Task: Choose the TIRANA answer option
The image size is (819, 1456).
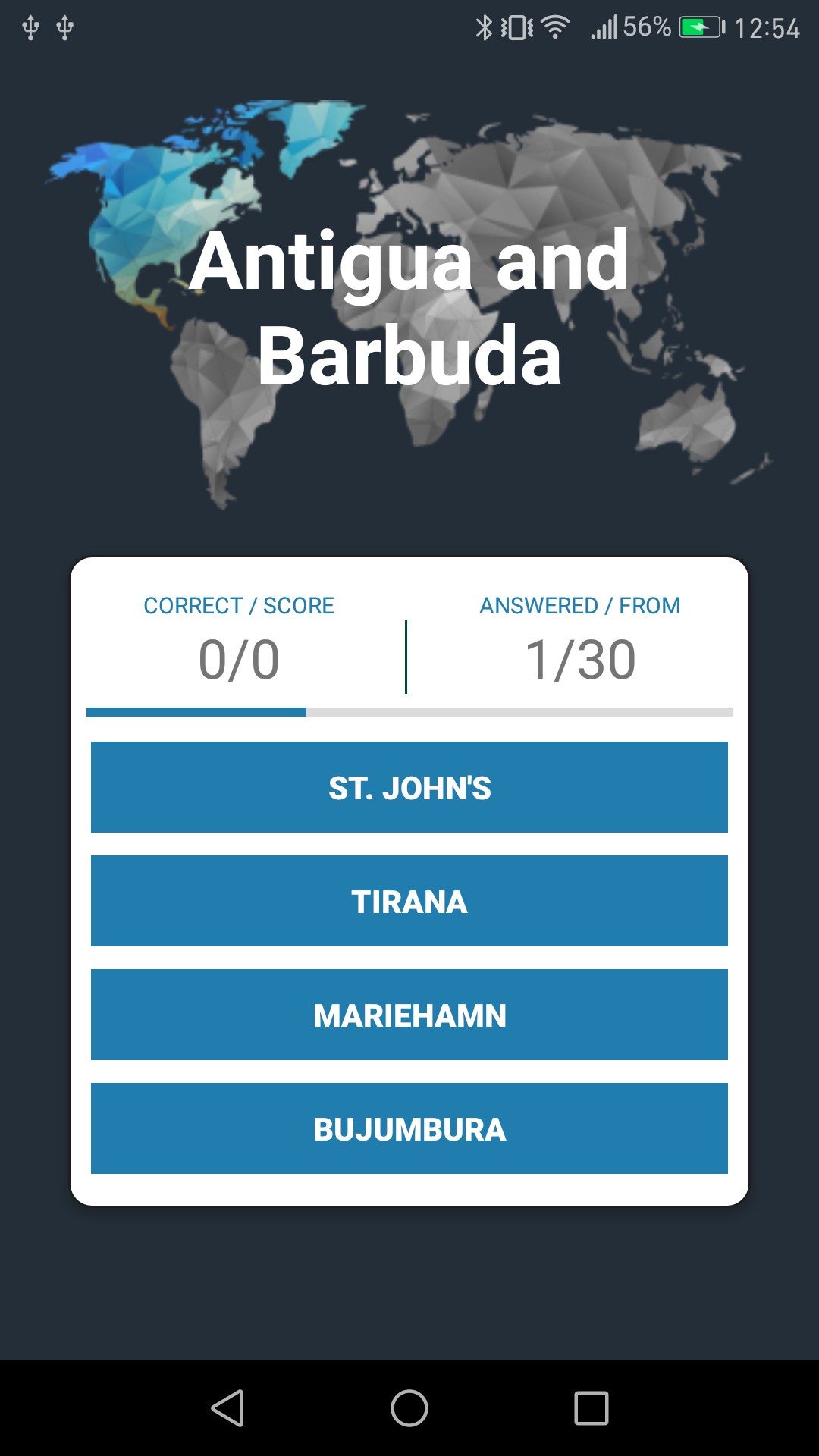Action: tap(409, 901)
